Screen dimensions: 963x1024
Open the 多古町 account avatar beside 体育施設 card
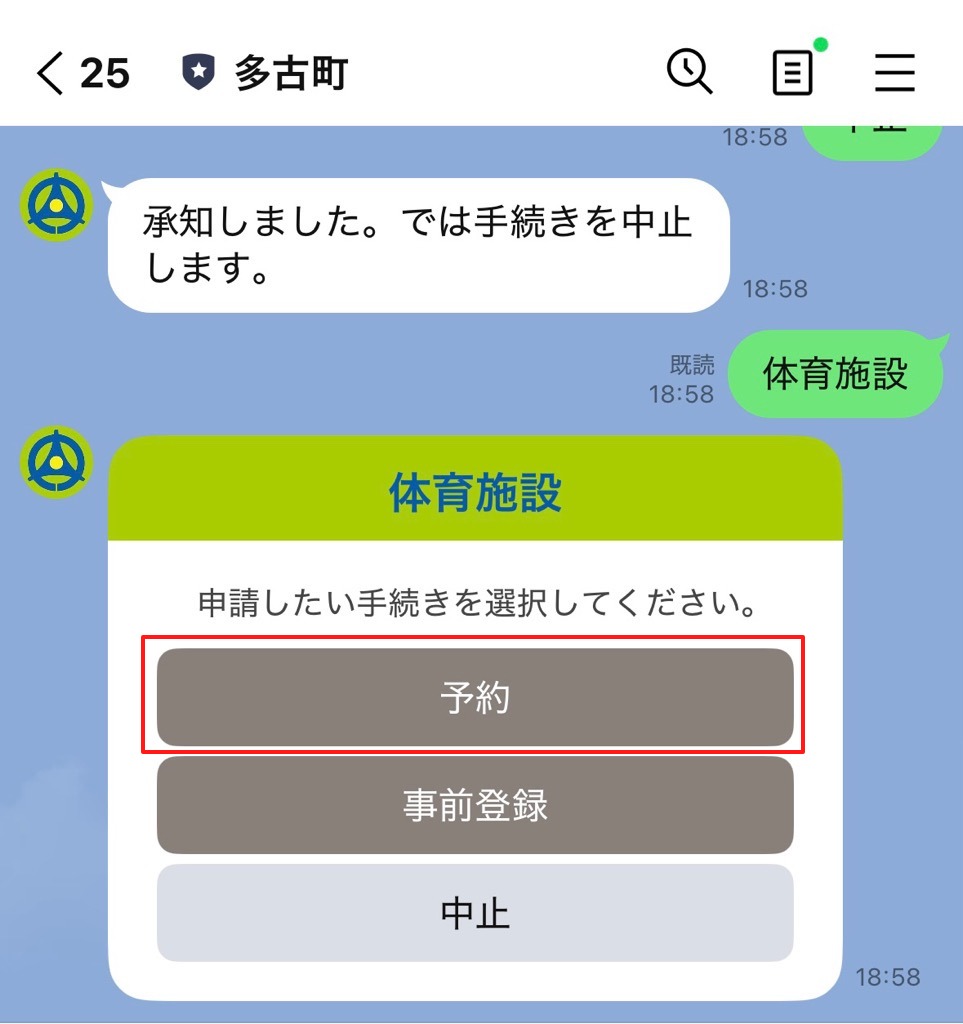coord(56,463)
